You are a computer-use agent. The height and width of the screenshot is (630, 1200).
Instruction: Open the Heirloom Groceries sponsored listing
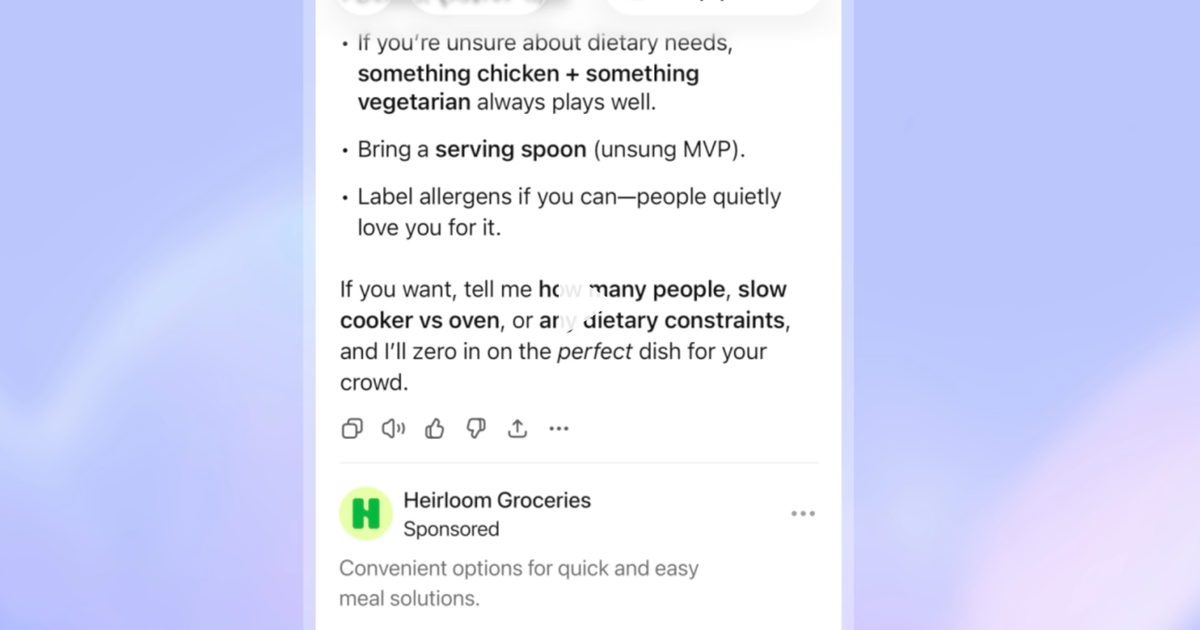point(496,501)
